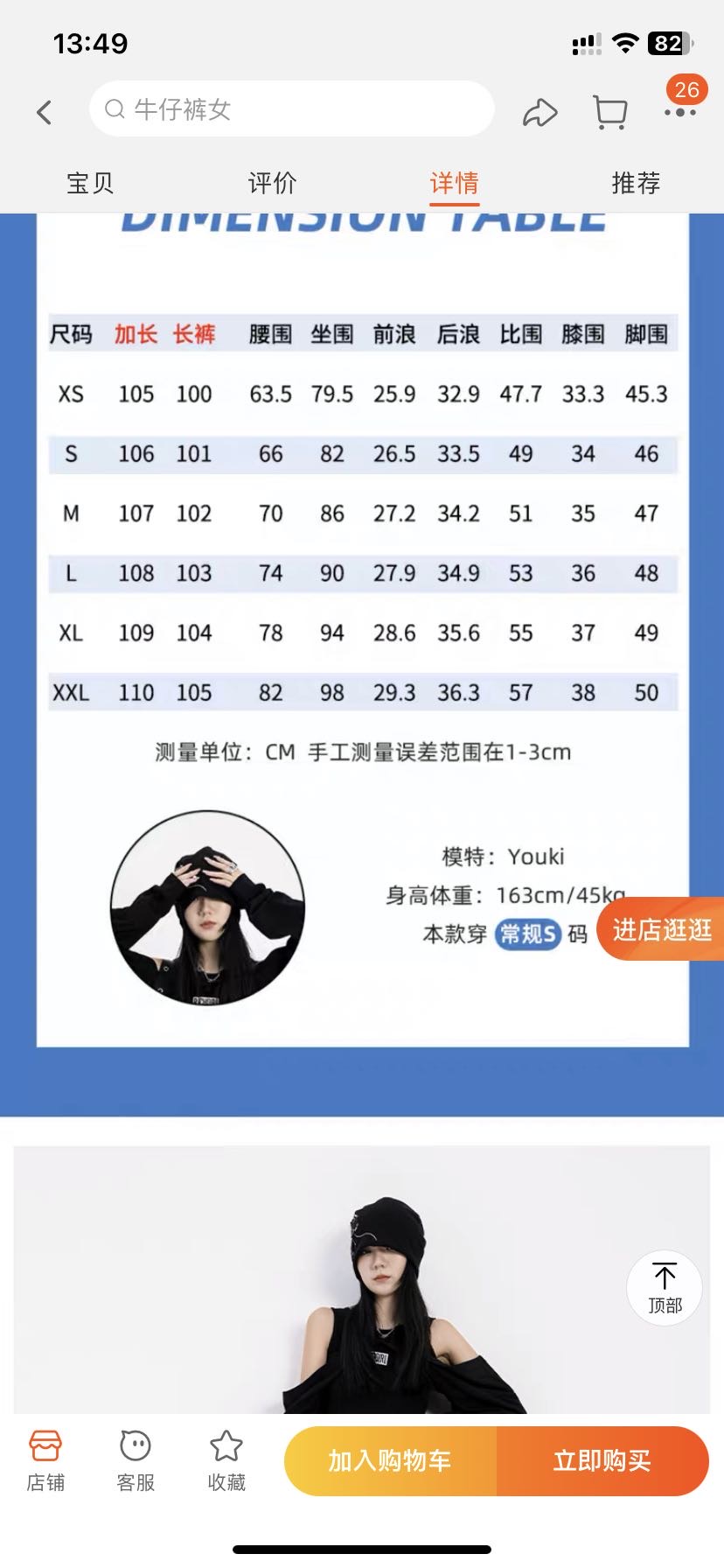Open the 店铺 shop icon at bottom
The image size is (724, 1568).
click(46, 1459)
